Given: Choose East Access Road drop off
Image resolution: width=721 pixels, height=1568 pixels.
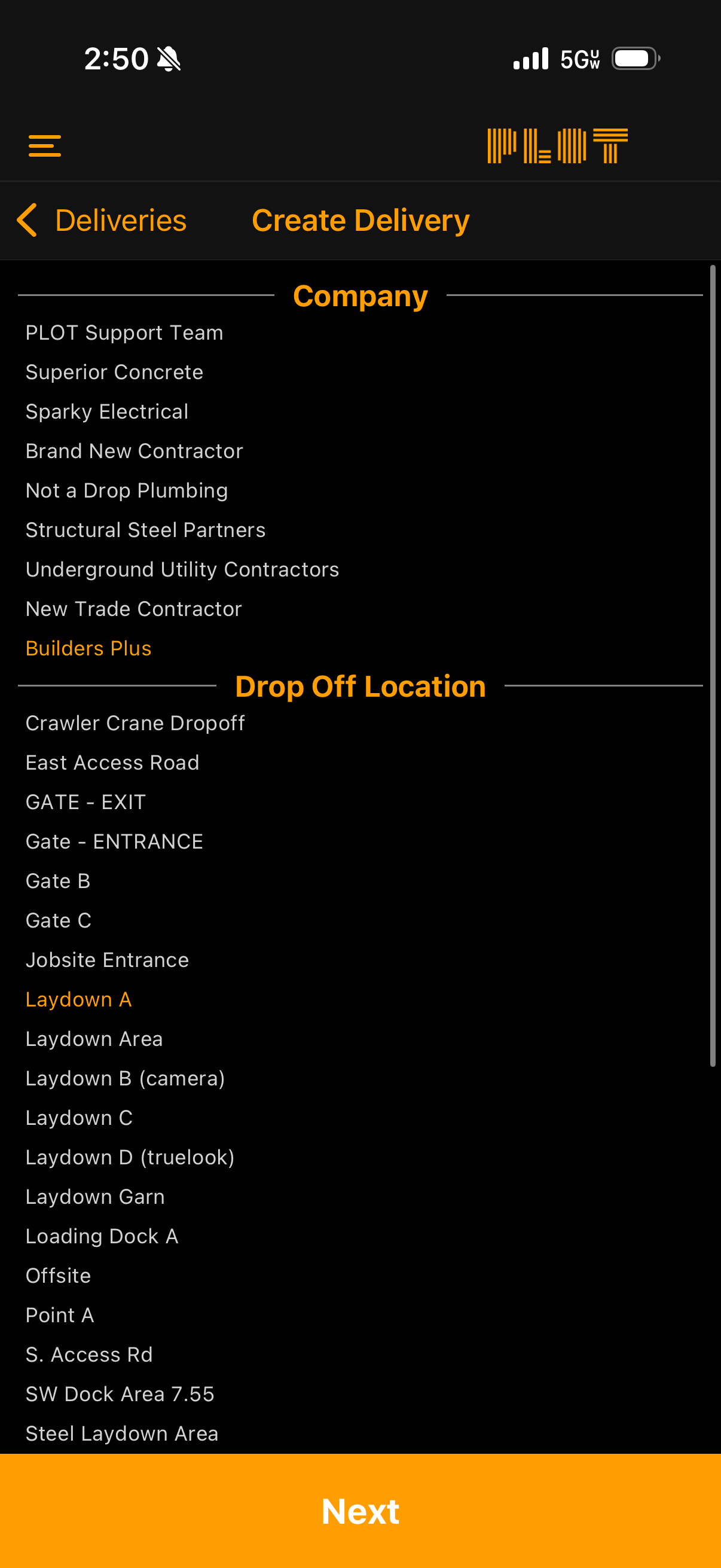Looking at the screenshot, I should click(112, 762).
